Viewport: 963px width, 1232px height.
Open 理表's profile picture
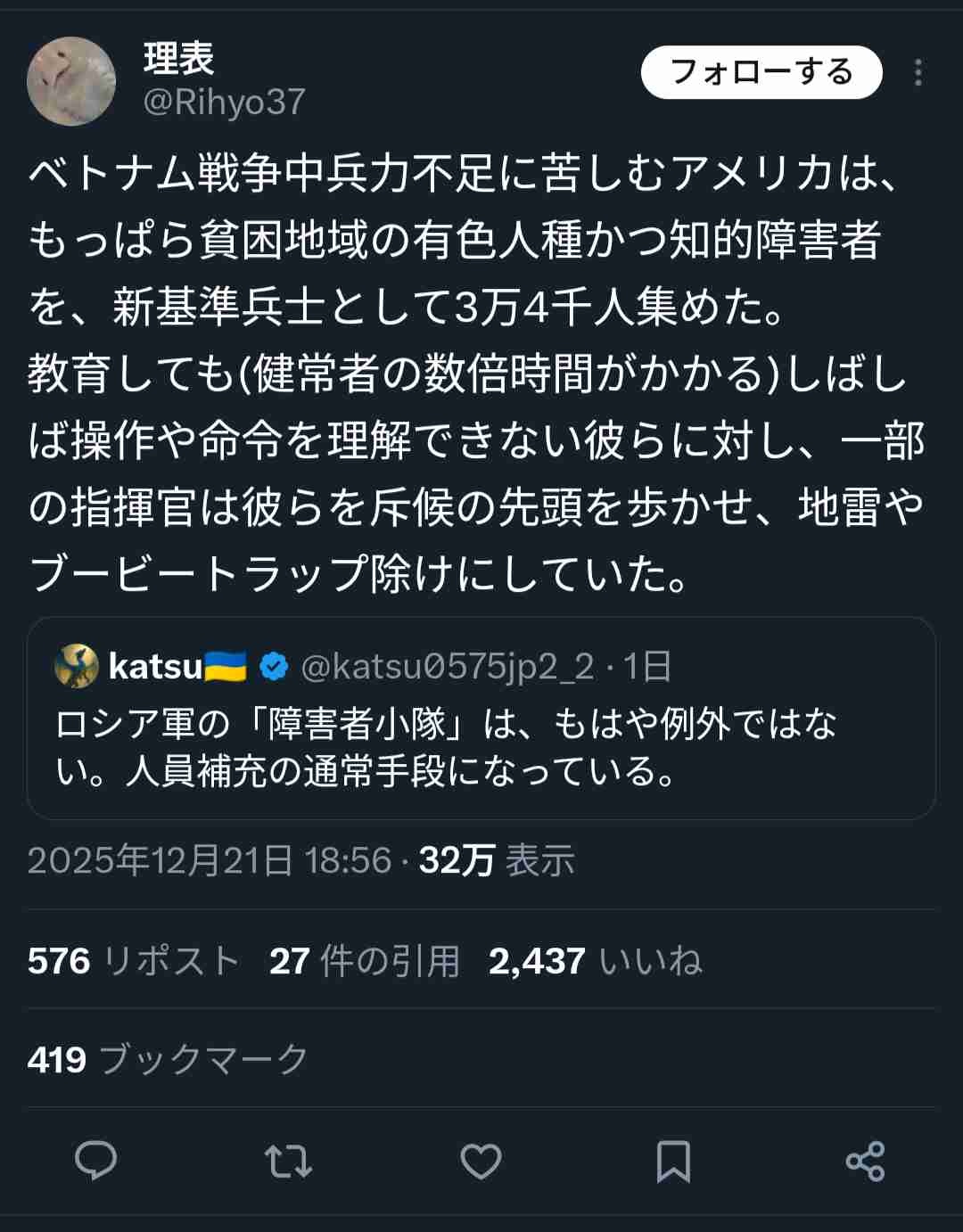[71, 81]
